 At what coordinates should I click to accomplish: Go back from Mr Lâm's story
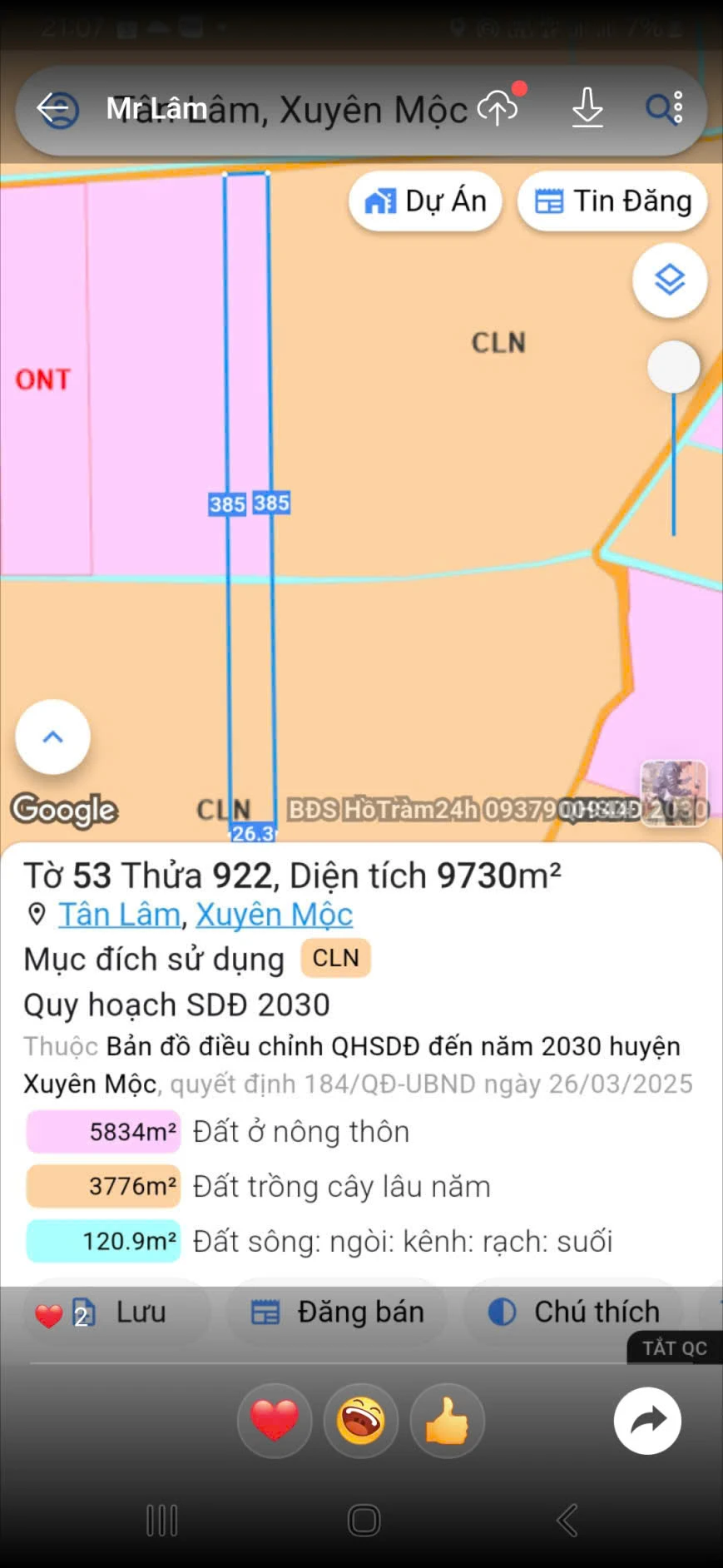(x=52, y=108)
